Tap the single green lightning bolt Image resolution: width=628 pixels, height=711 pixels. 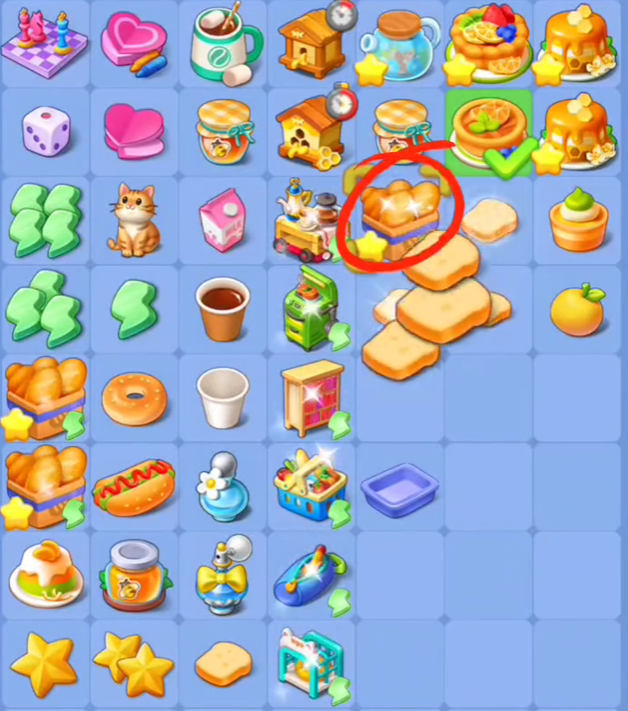[134, 309]
